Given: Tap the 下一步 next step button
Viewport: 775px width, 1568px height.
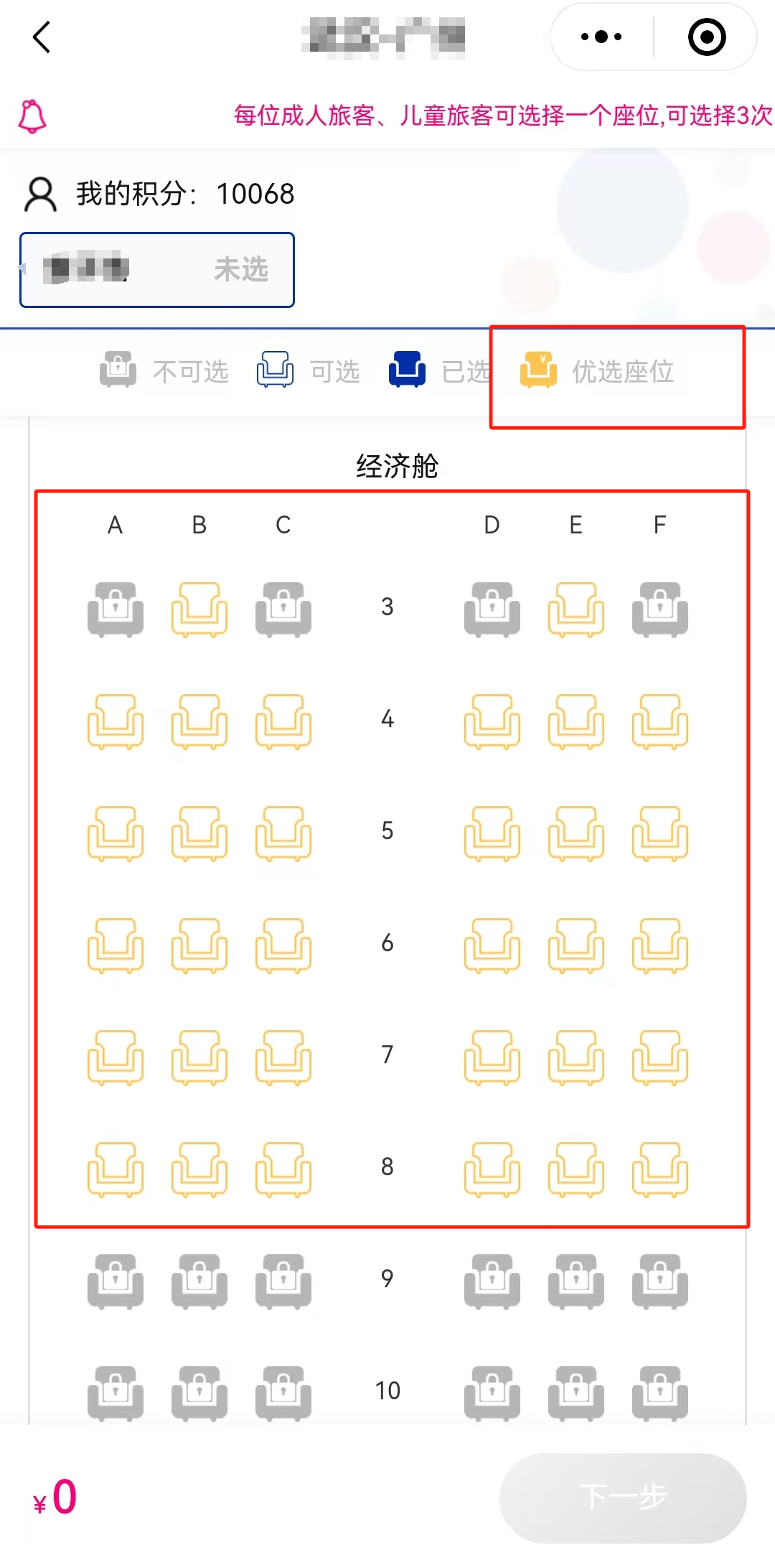Looking at the screenshot, I should [x=622, y=1498].
